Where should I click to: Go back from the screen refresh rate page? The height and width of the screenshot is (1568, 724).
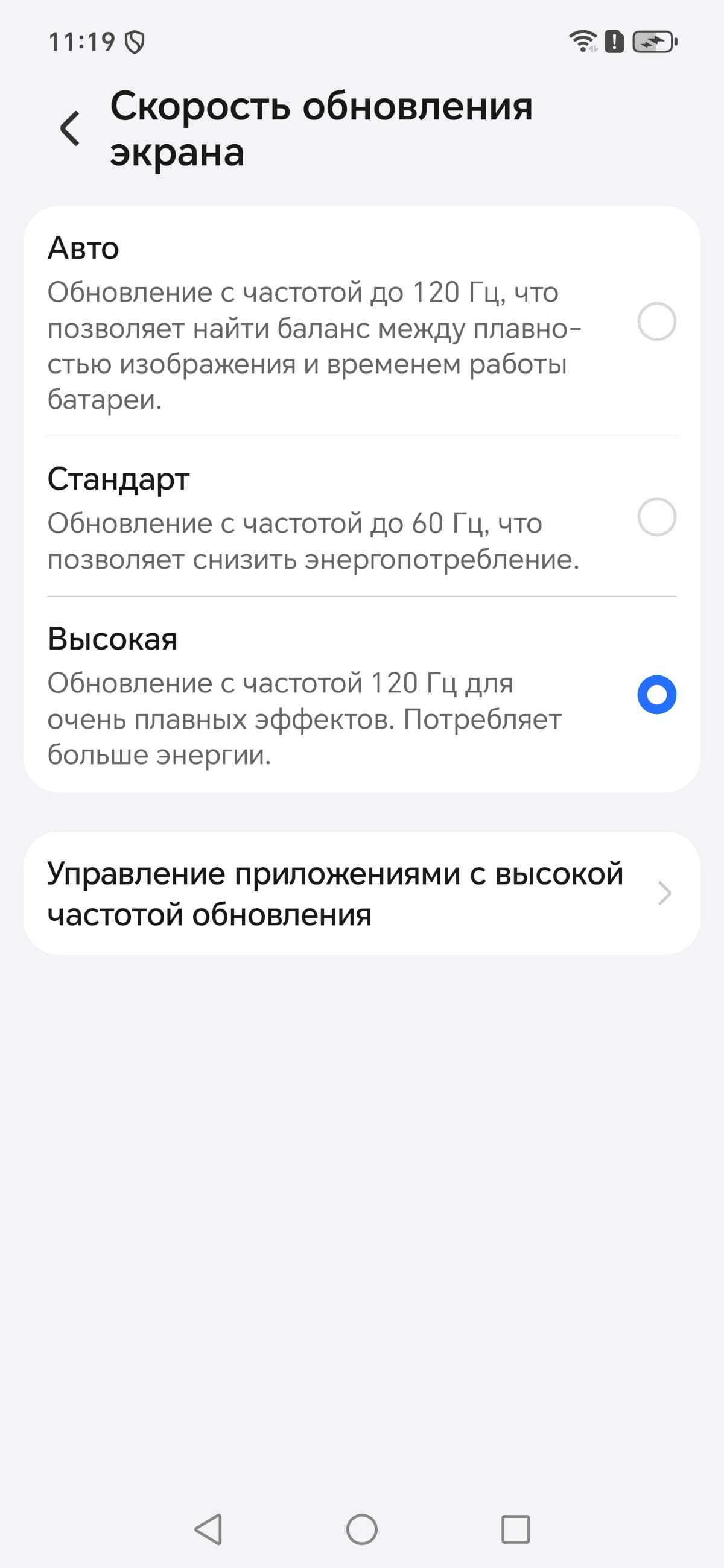coord(70,128)
